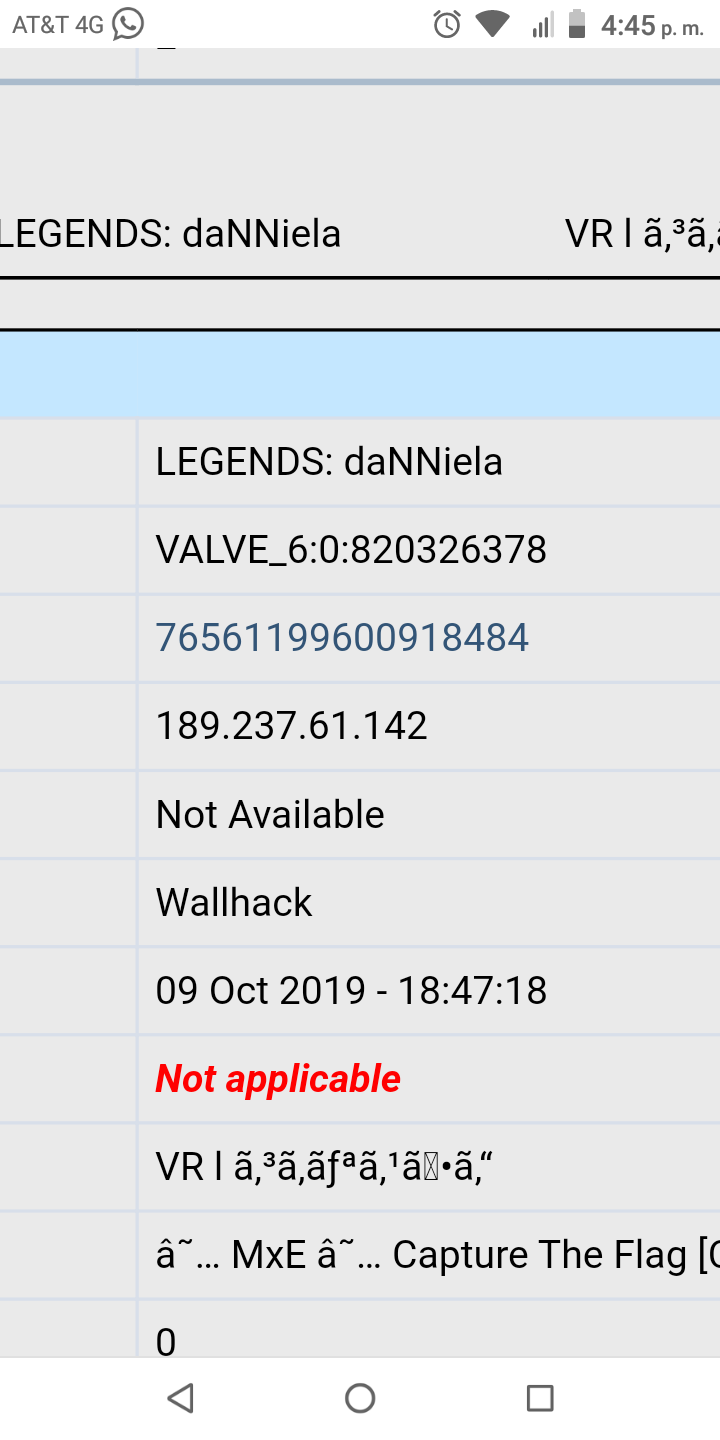The width and height of the screenshot is (720, 1440).
Task: Open the Steam ID link 76561199600918484
Action: (342, 638)
